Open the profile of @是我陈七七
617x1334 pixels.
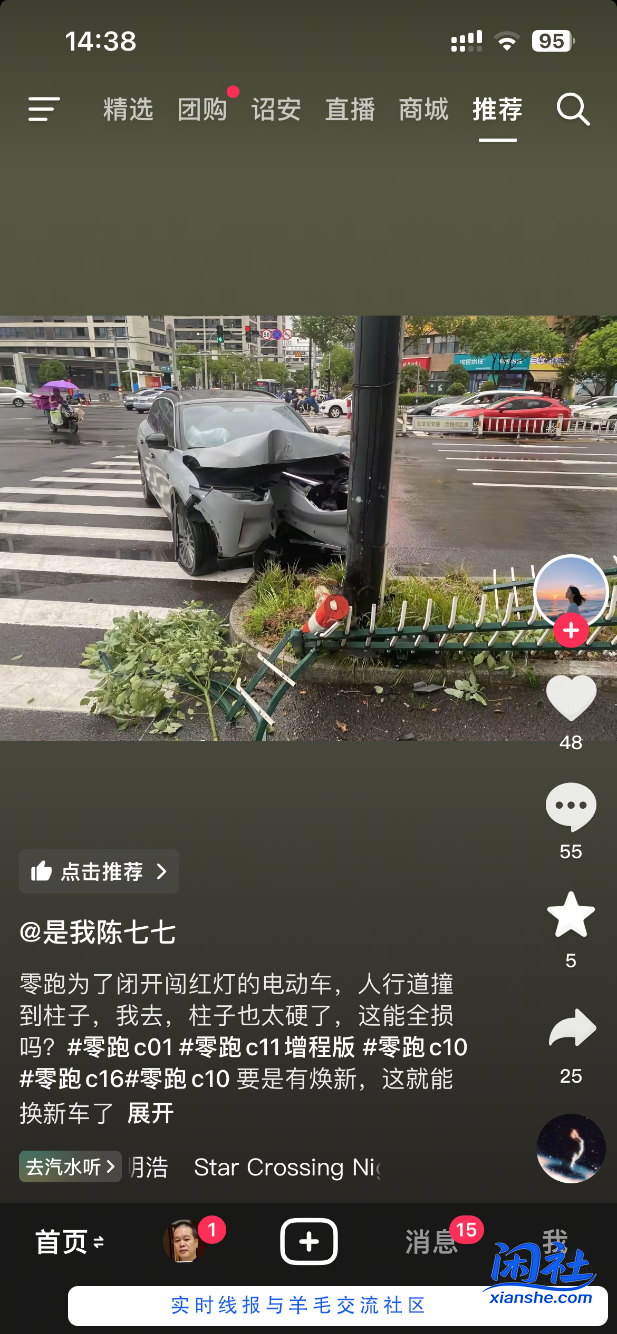click(x=98, y=933)
